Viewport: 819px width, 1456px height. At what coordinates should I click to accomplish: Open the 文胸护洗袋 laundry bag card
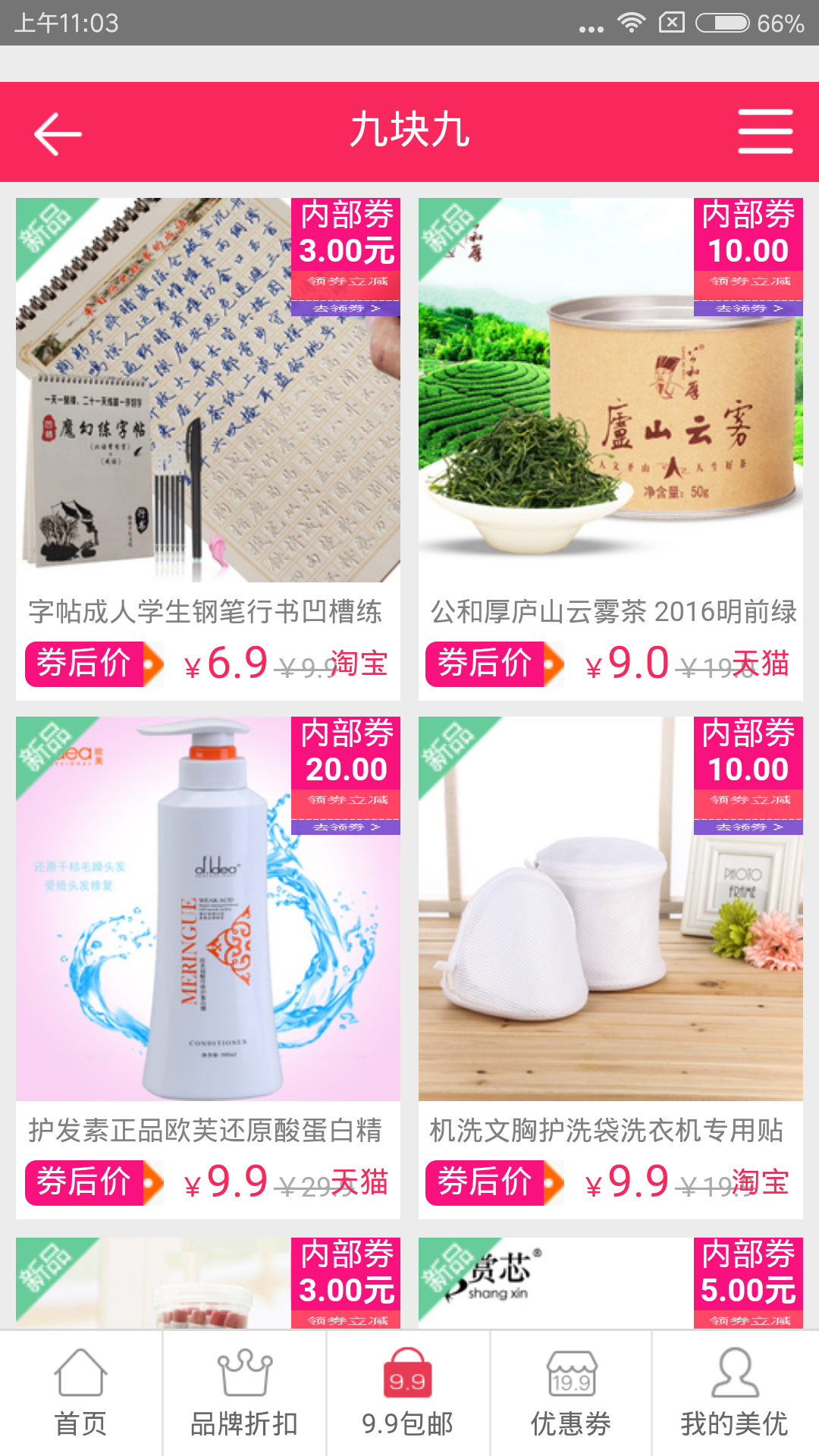[610, 940]
